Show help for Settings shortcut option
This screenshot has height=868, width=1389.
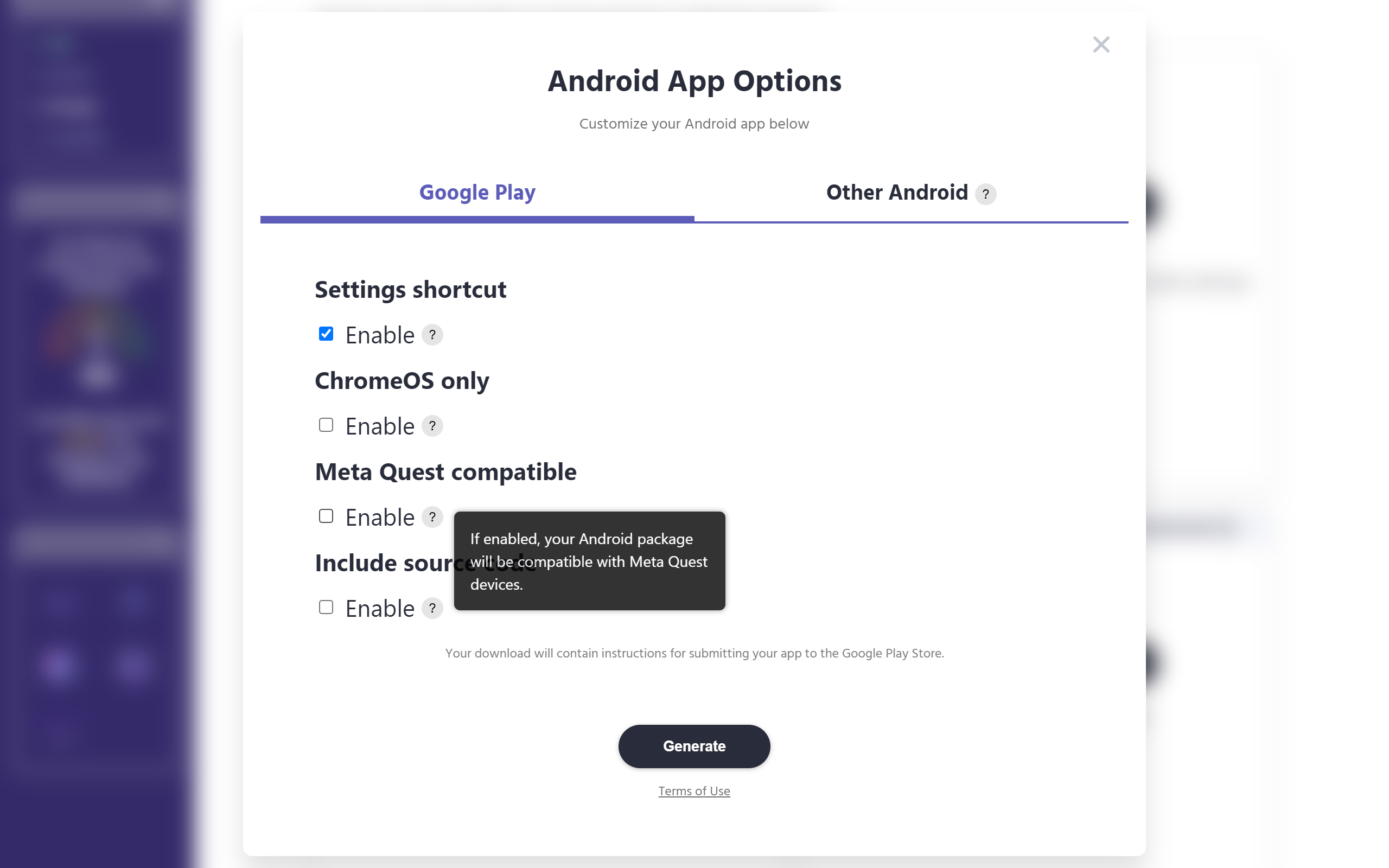click(432, 335)
